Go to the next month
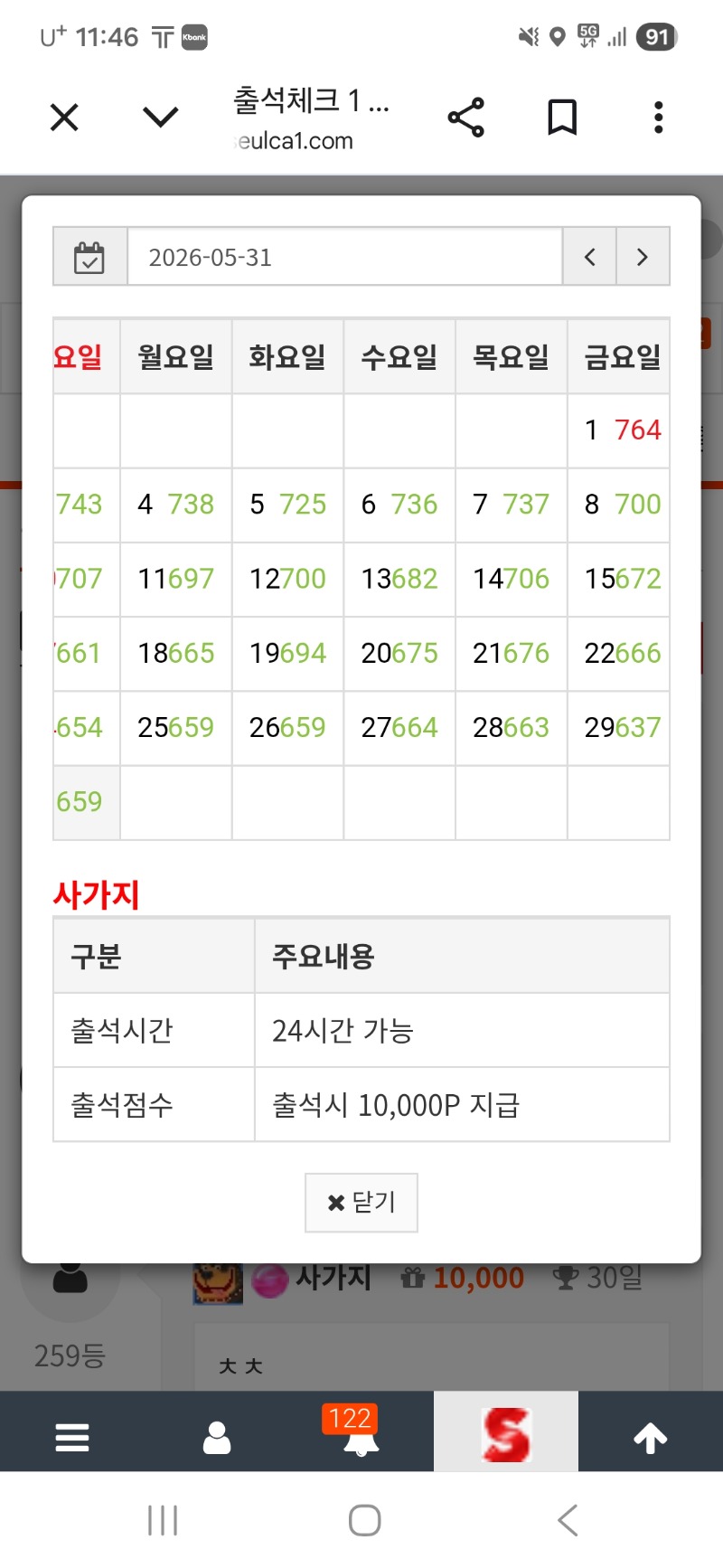This screenshot has width=723, height=1568. 643,257
